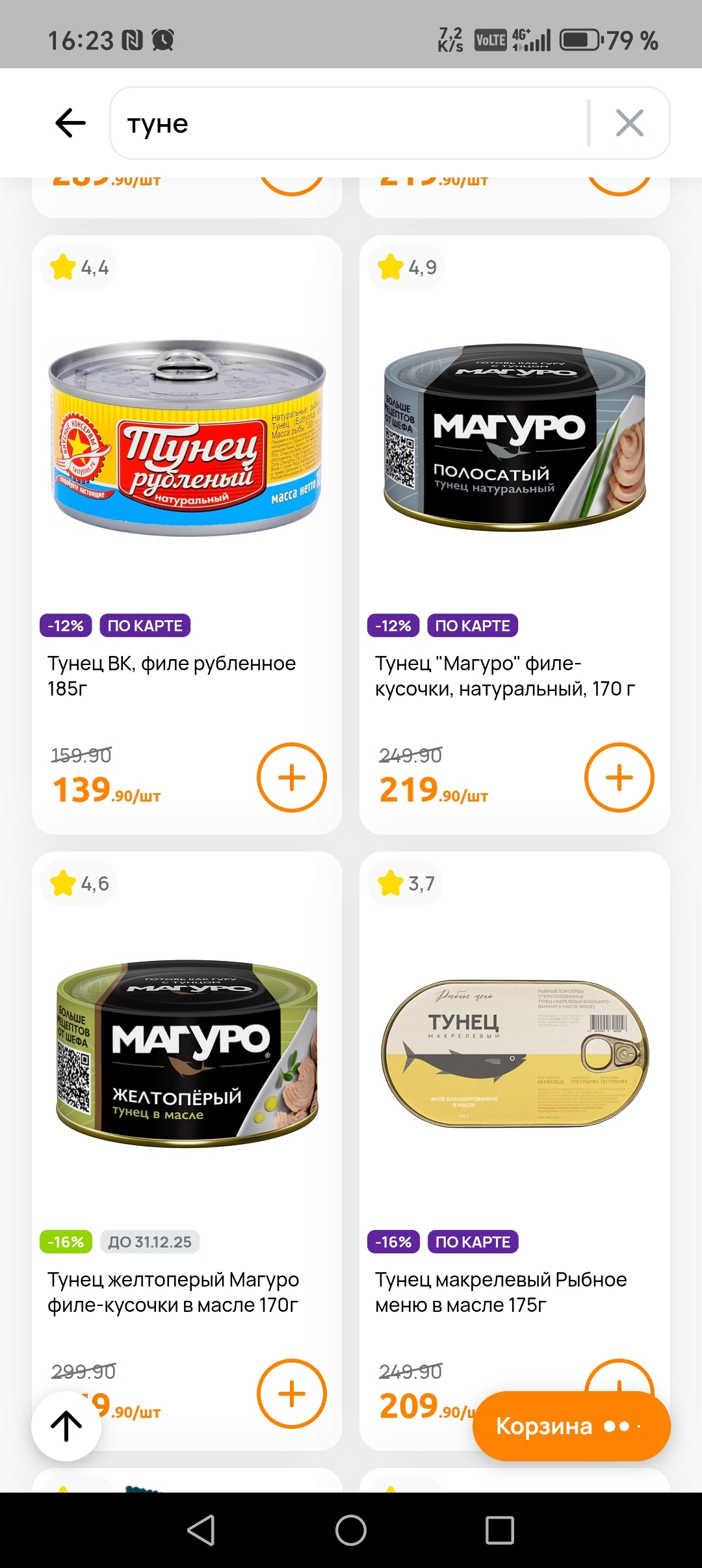The width and height of the screenshot is (702, 1568).
Task: Add Тунец ВК филе рубленное to cart
Action: [x=292, y=777]
